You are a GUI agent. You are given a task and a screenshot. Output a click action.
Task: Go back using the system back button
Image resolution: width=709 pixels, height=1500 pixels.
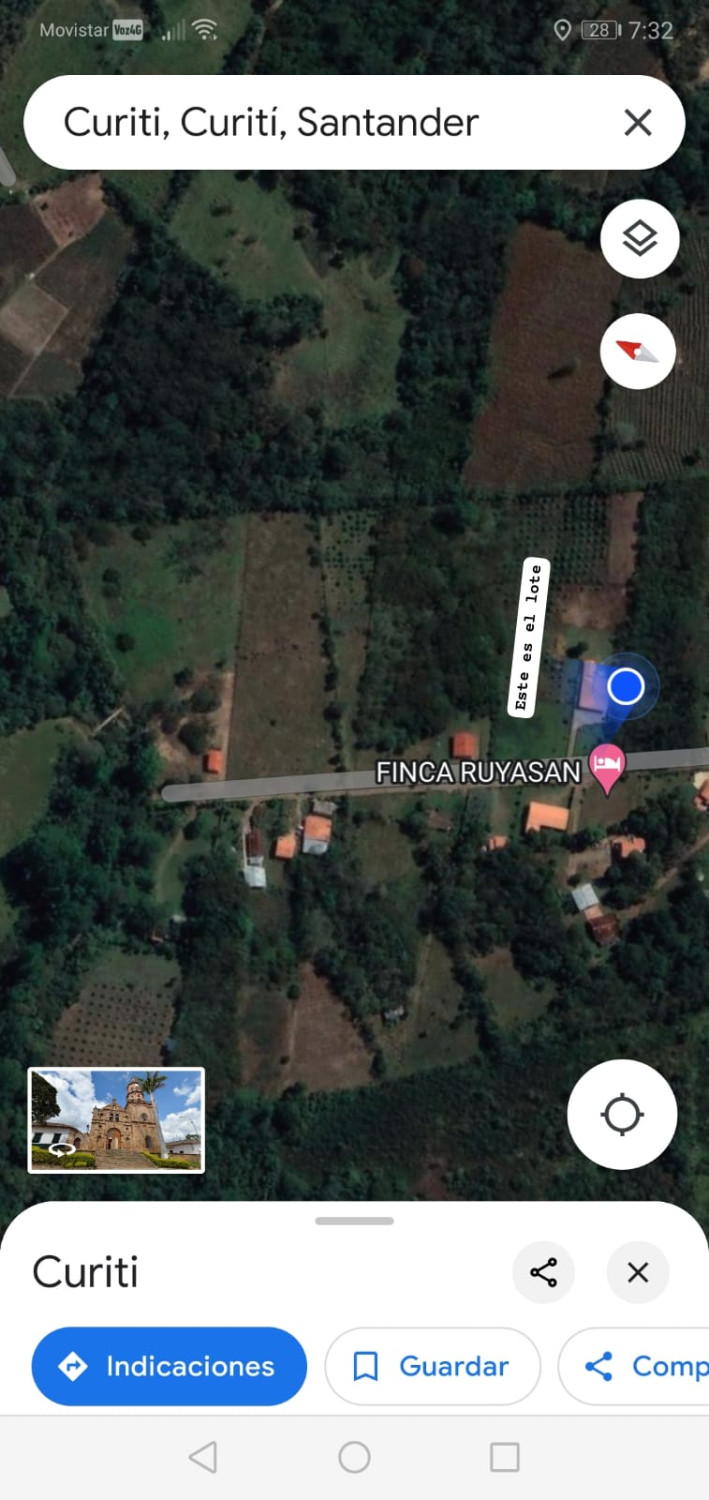(x=203, y=1457)
